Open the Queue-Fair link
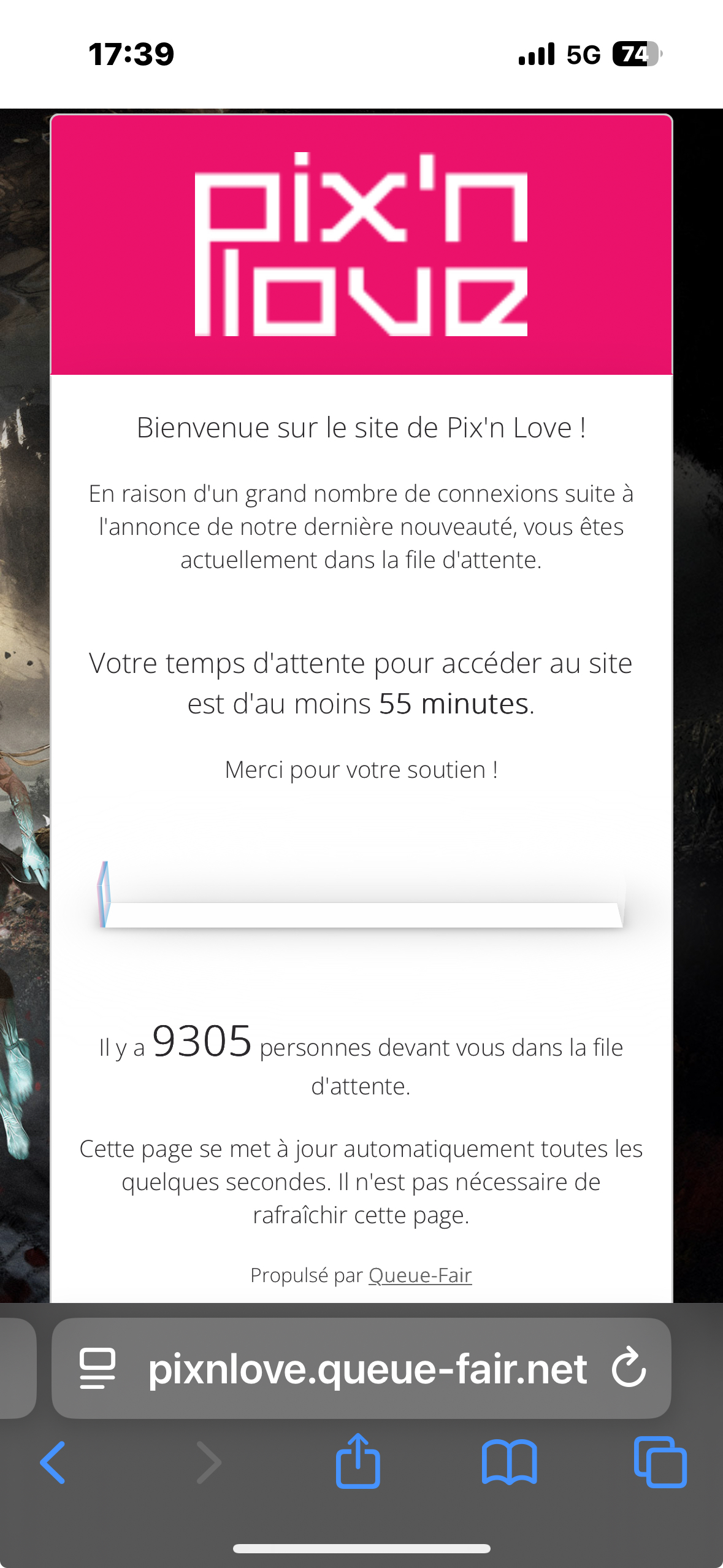Screen dimensions: 723x1568 click(420, 1275)
